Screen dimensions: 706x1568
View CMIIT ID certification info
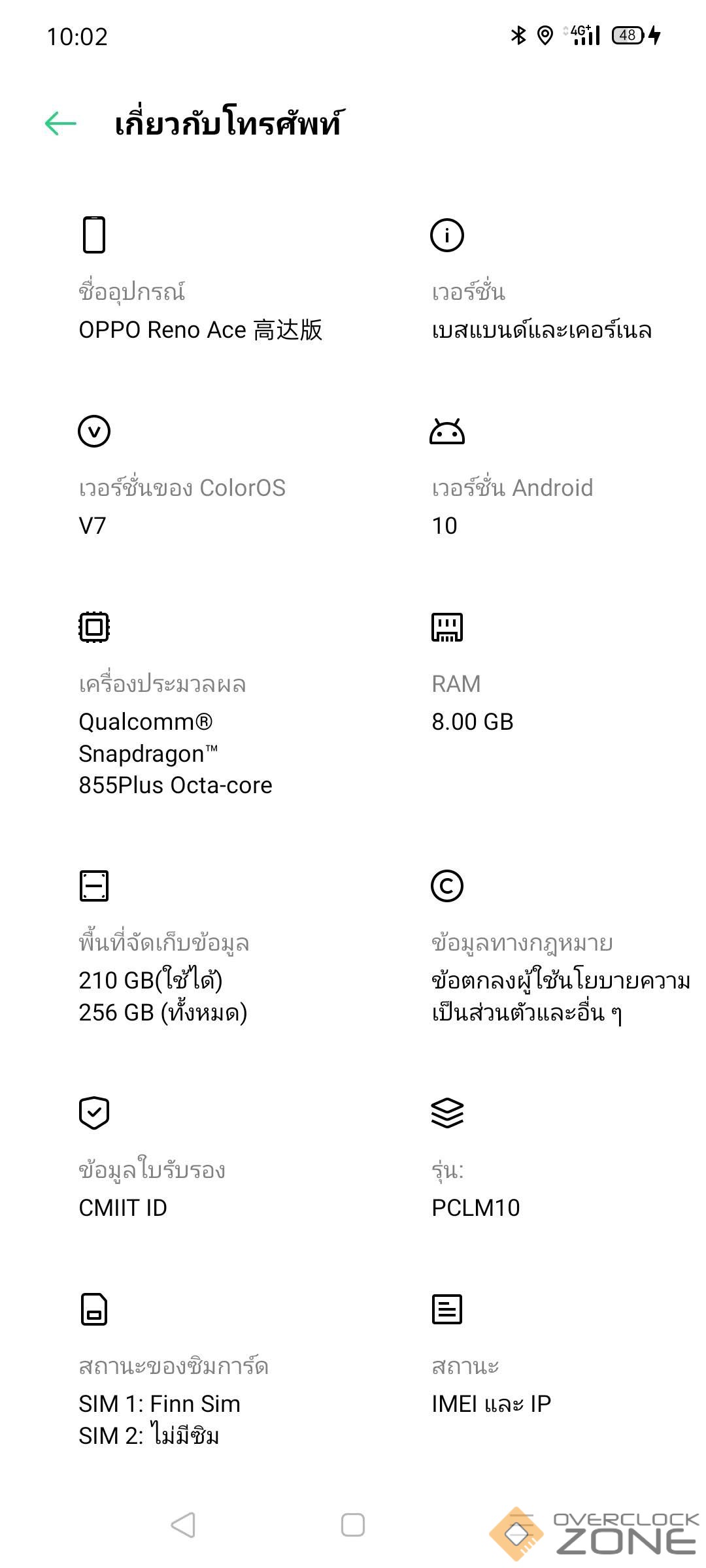pos(152,1188)
